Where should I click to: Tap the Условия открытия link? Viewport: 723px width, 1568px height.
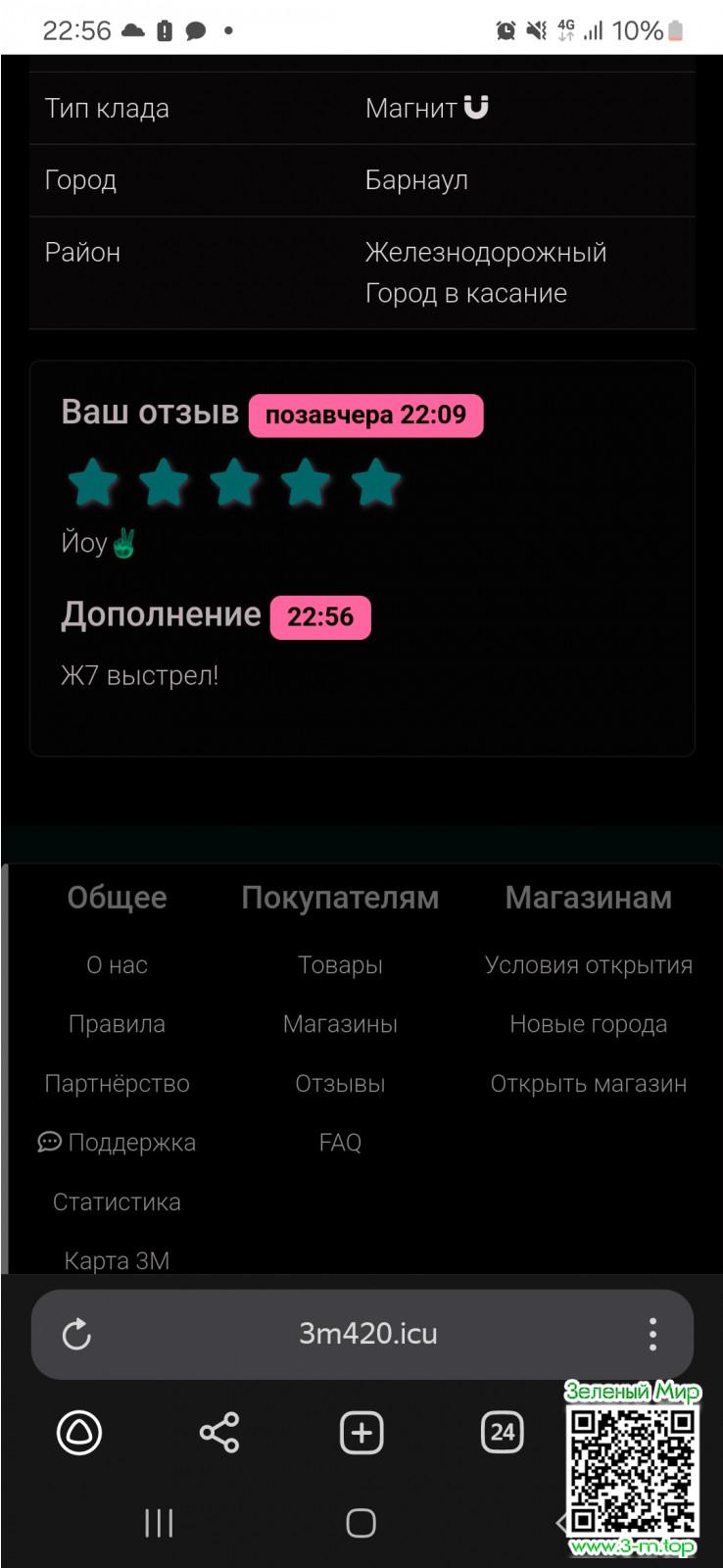pos(588,965)
